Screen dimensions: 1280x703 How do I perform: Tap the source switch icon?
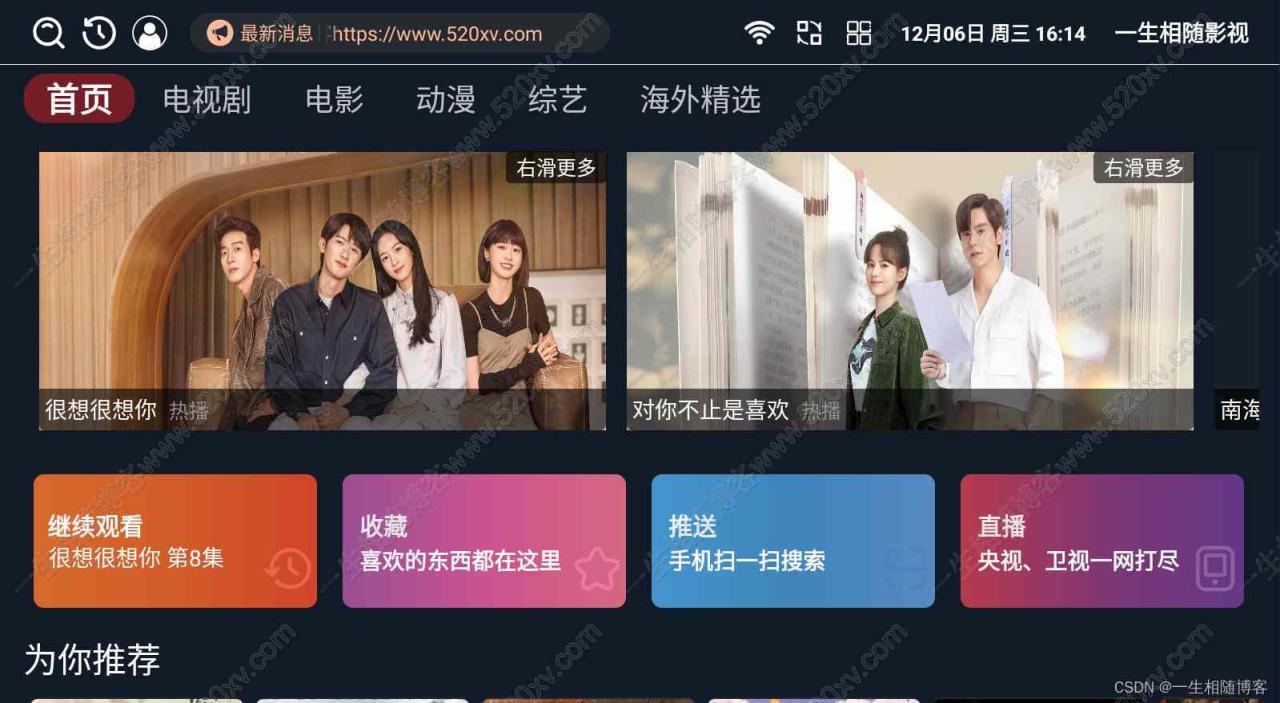click(x=809, y=33)
